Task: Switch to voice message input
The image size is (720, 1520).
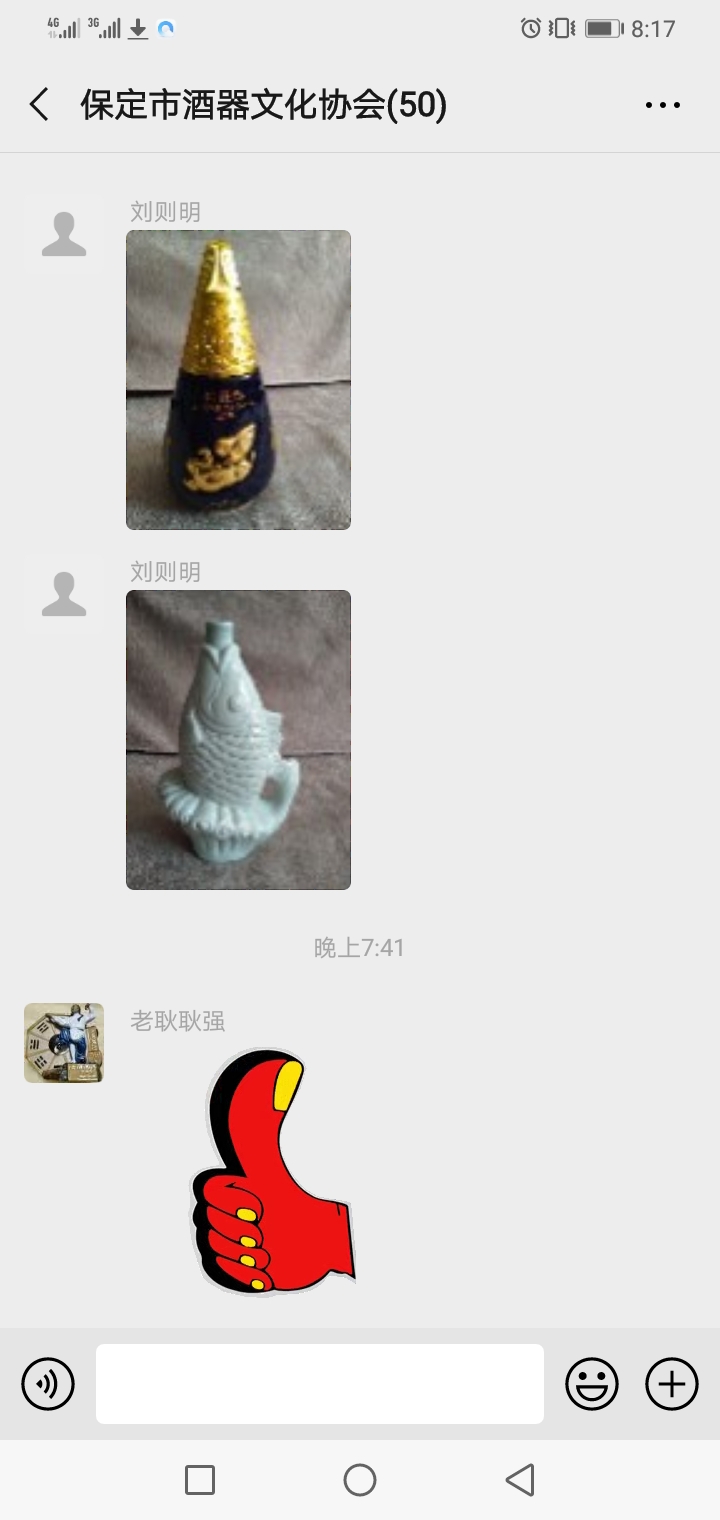Action: click(48, 1384)
